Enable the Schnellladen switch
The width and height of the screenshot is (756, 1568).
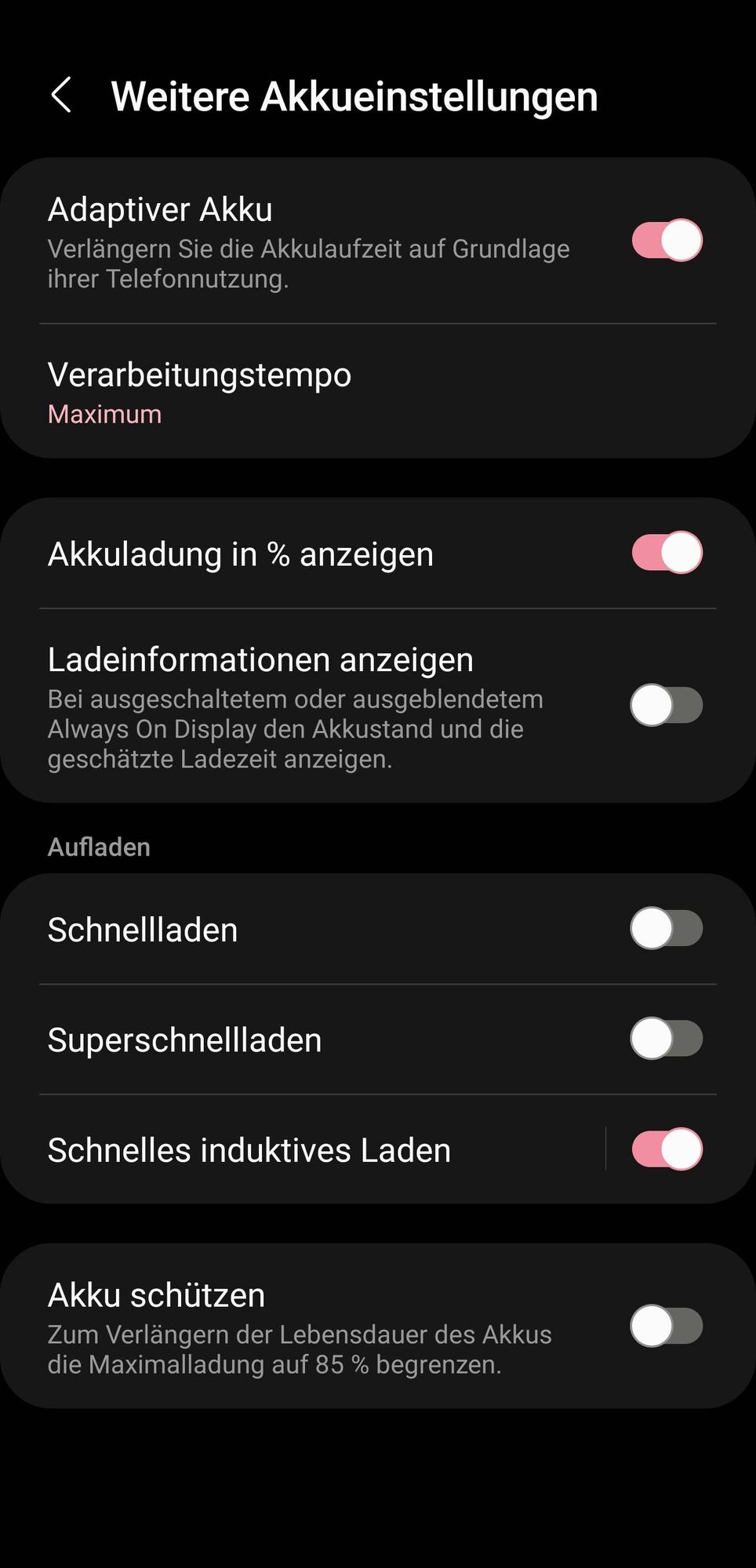pos(666,928)
